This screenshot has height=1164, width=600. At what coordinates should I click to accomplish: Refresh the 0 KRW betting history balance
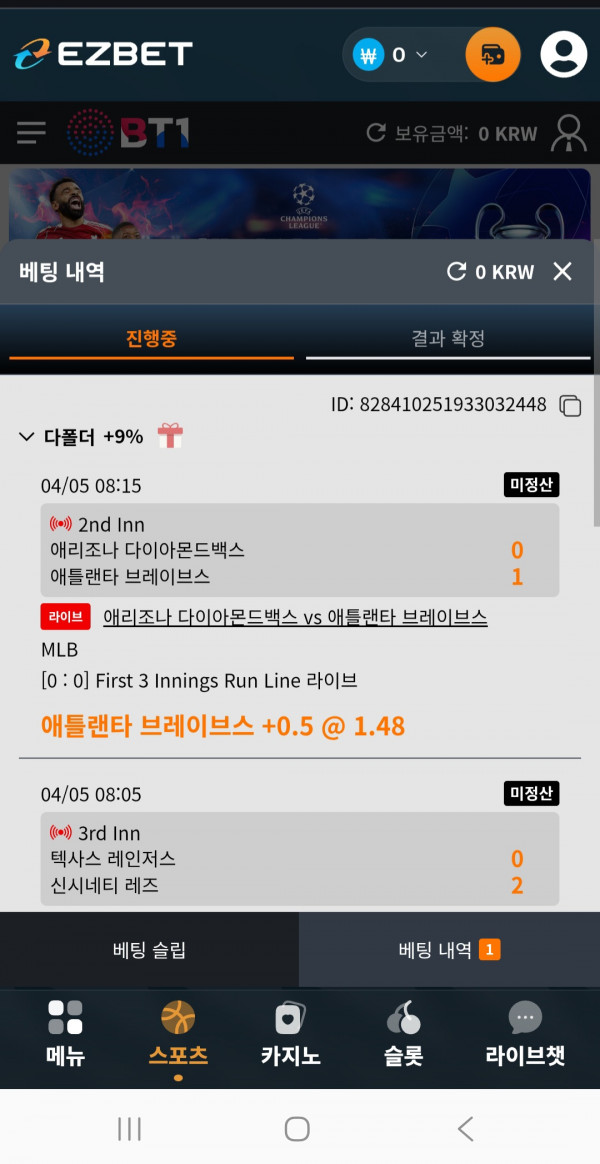(x=456, y=271)
